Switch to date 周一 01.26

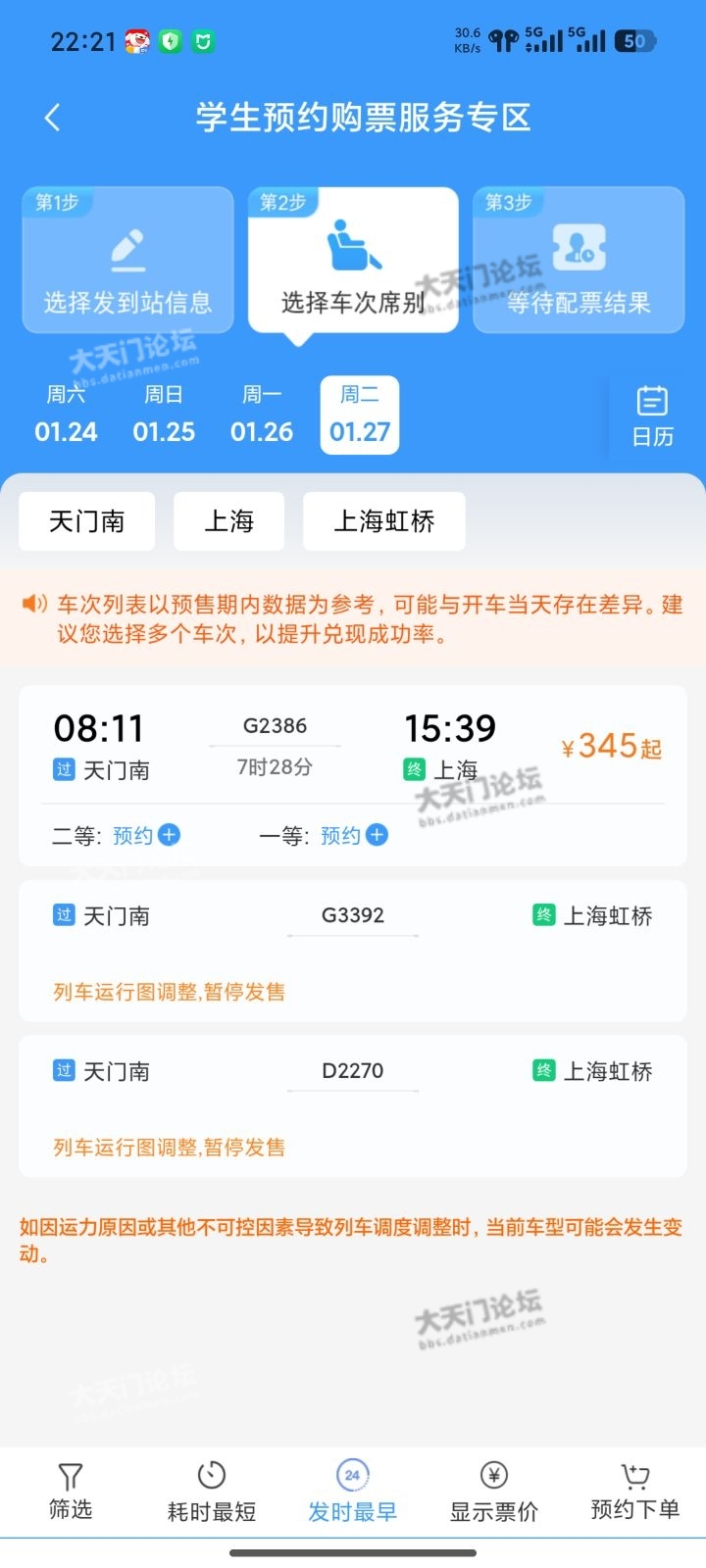pos(262,416)
